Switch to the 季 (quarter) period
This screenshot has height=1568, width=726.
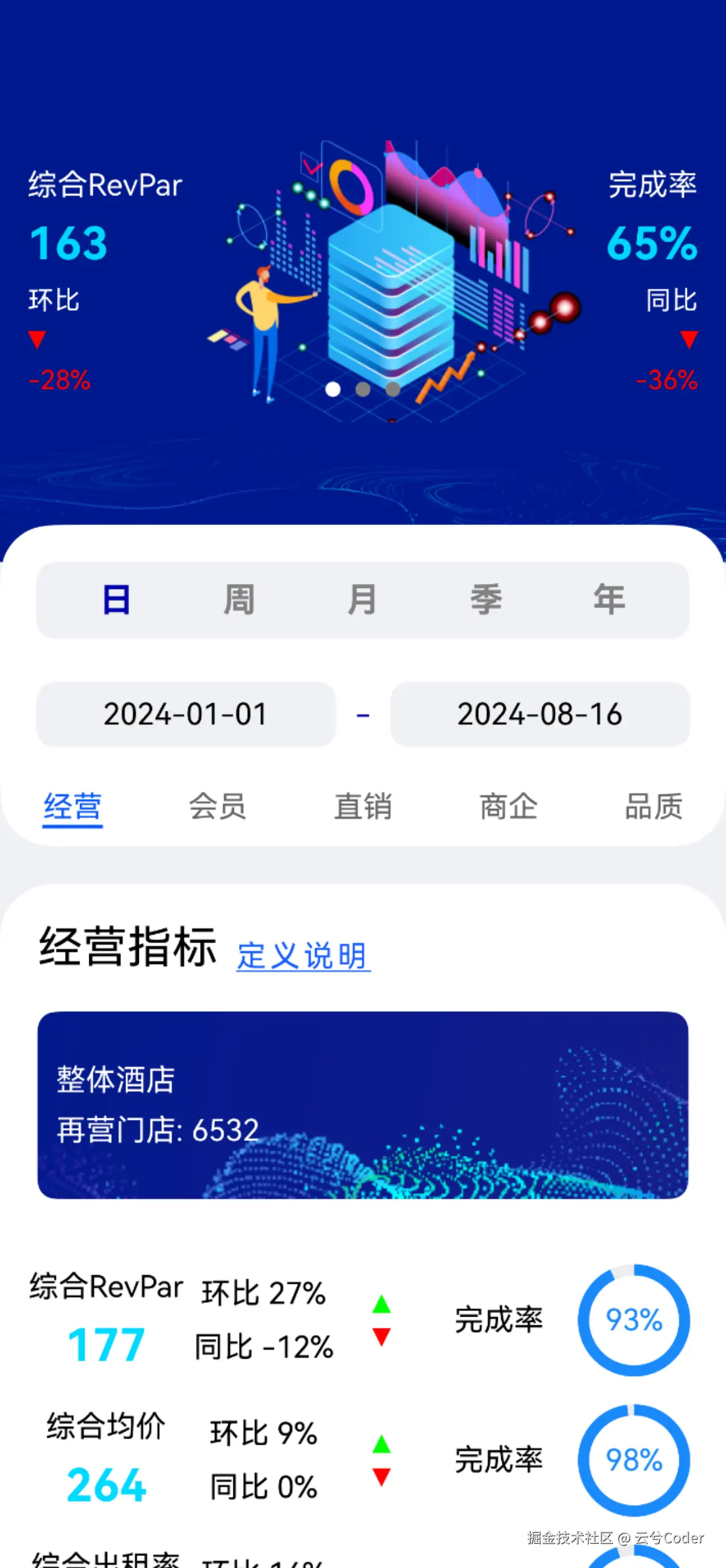point(486,600)
